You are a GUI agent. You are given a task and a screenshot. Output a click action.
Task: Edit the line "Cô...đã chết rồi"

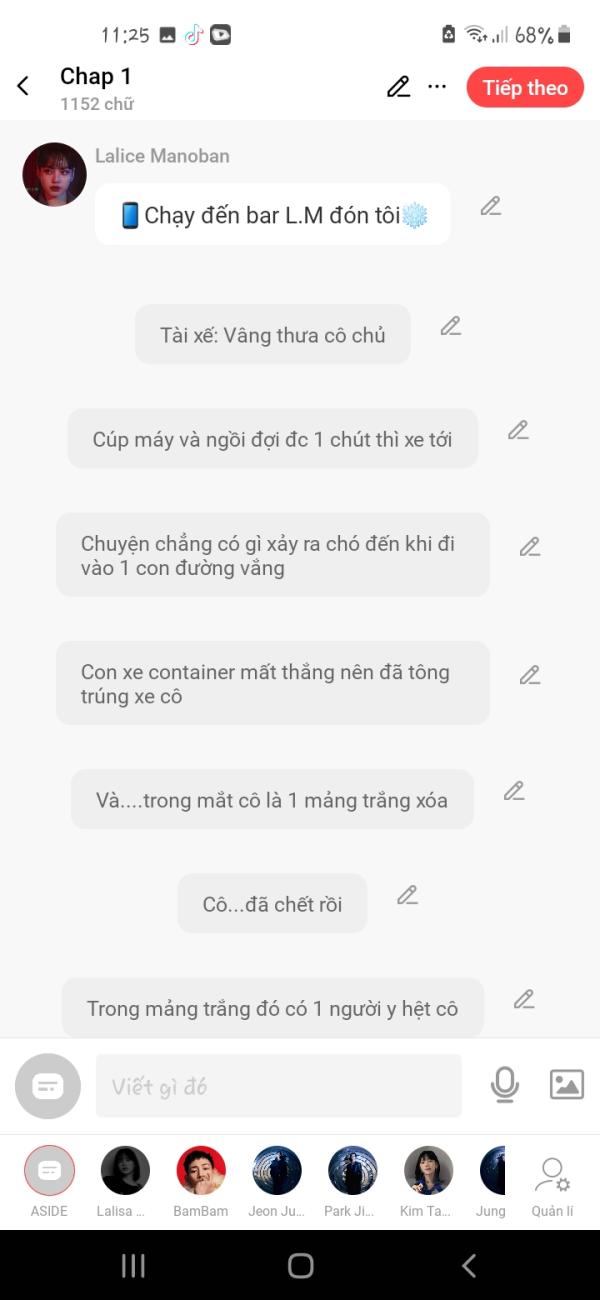(x=407, y=895)
